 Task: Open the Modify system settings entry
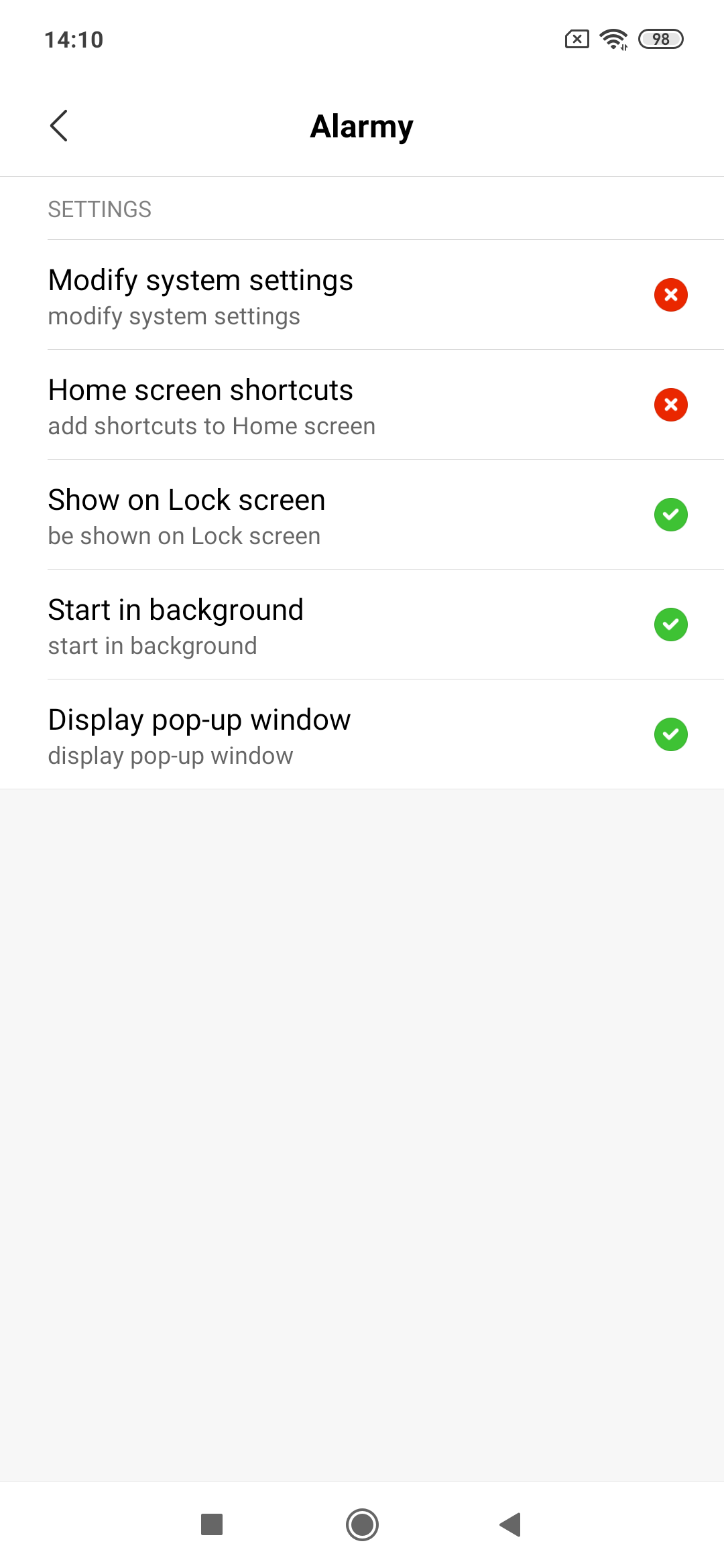201,295
